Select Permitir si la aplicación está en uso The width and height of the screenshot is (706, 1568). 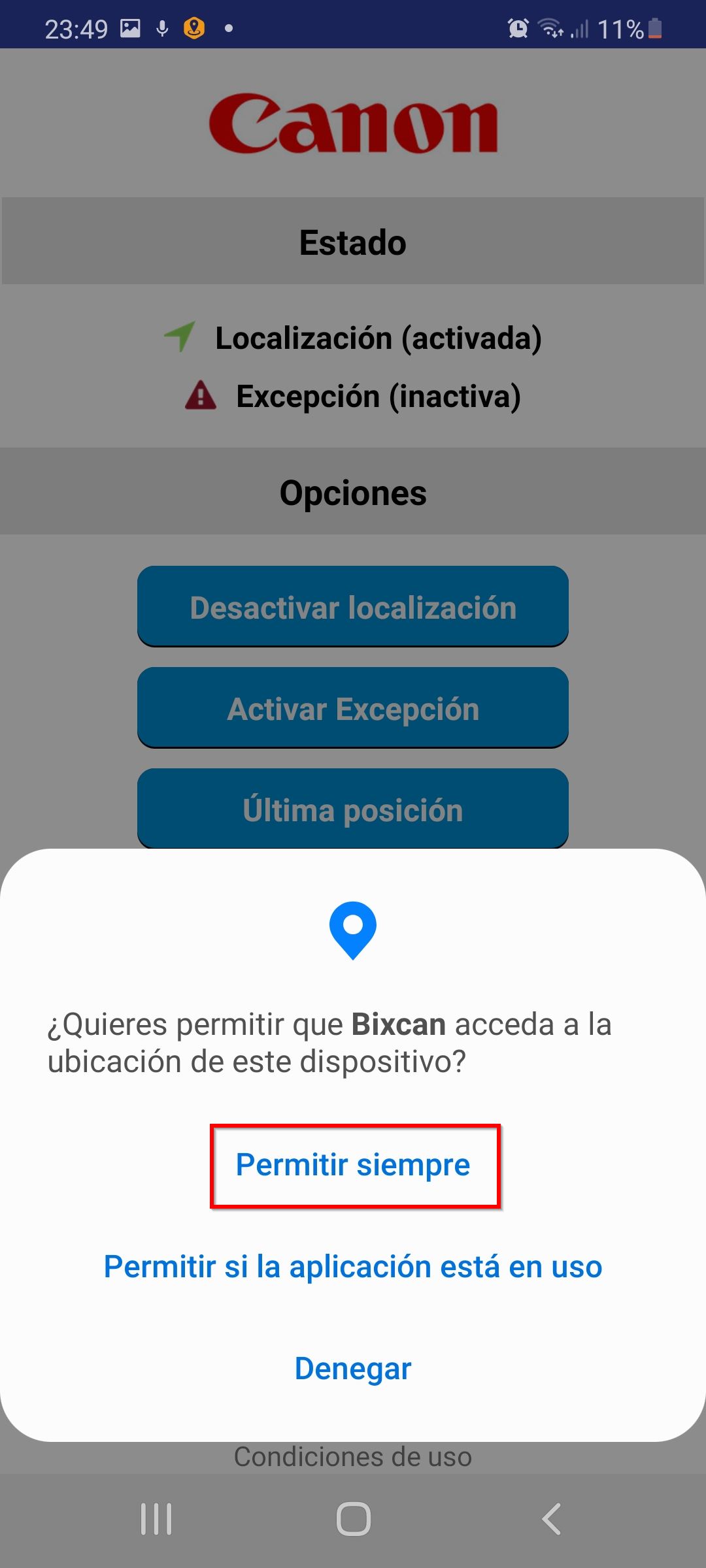(x=353, y=1267)
